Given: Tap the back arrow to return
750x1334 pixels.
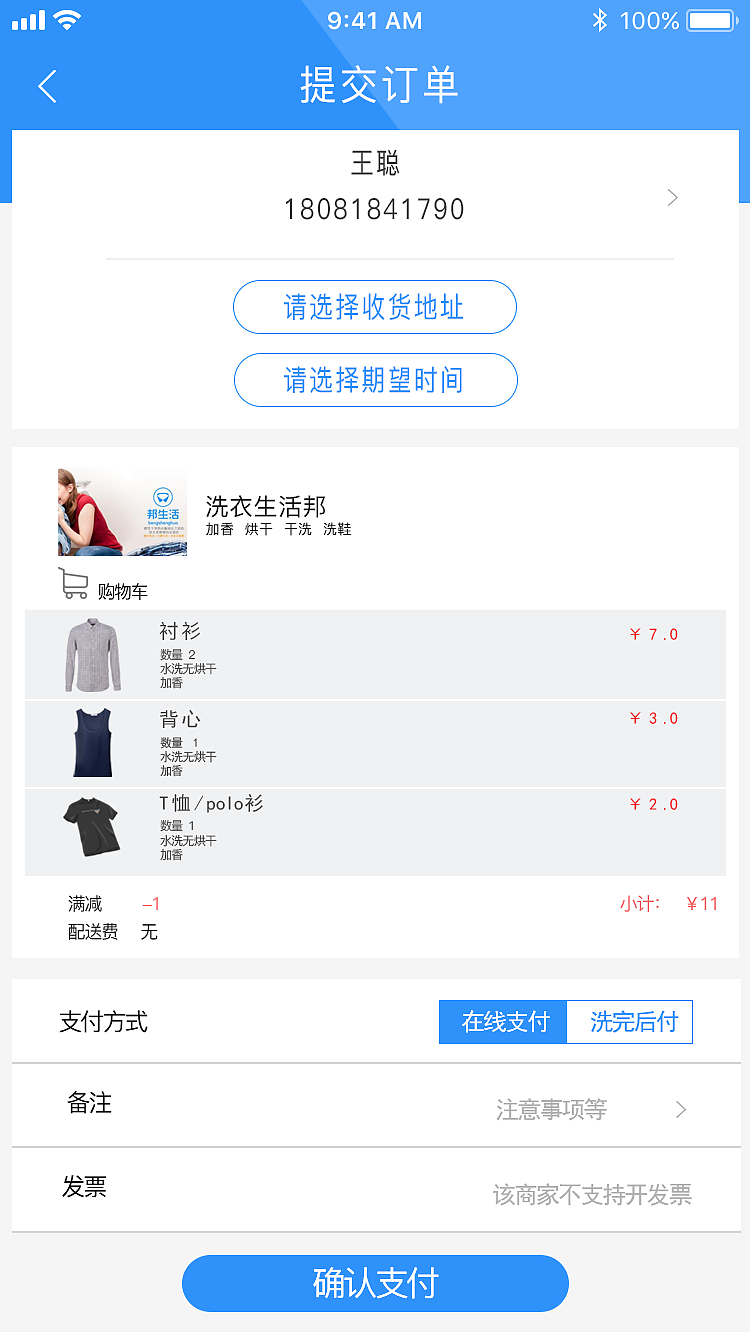Looking at the screenshot, I should tap(45, 87).
